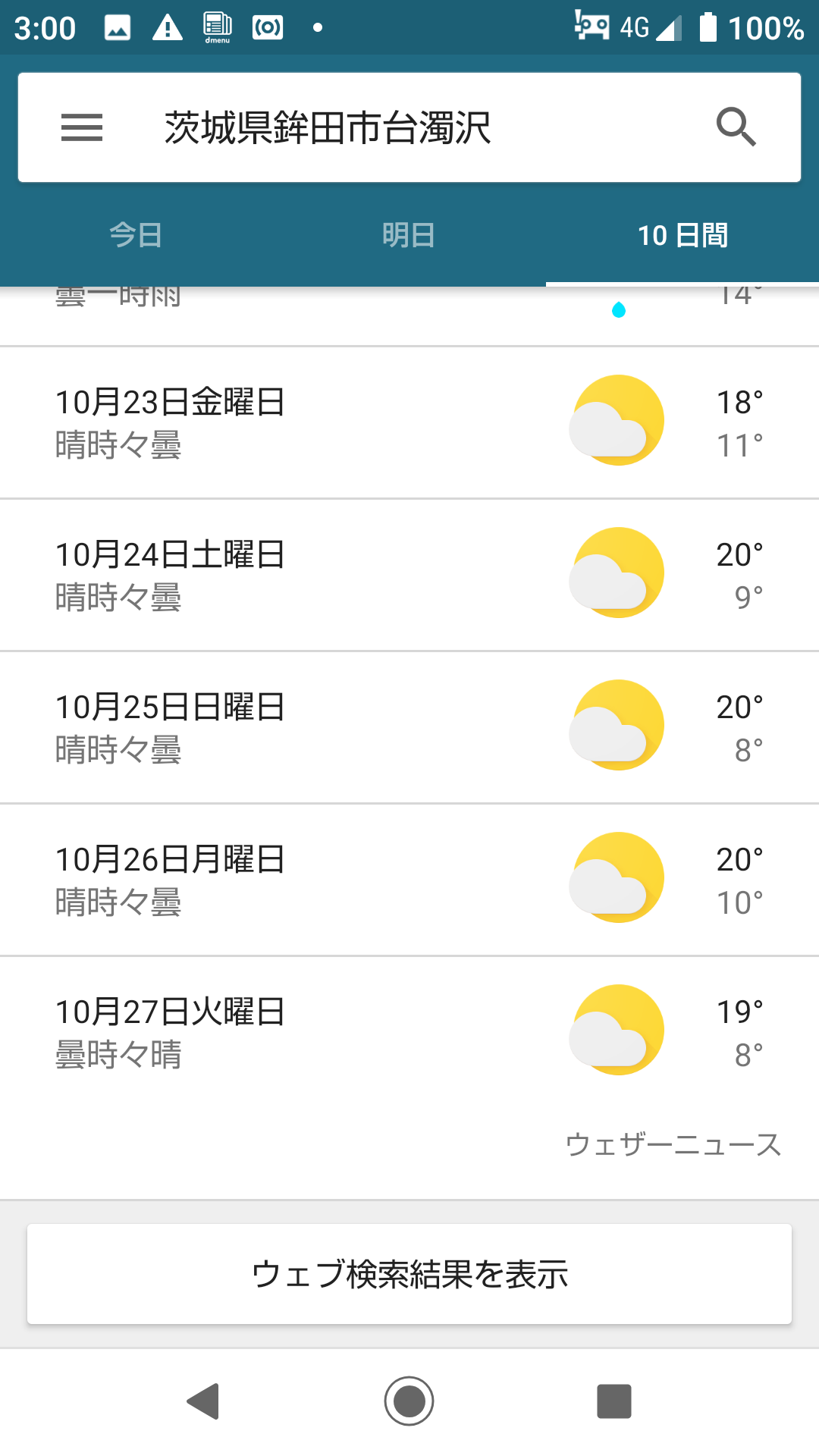
Task: Go back with the system back button
Action: point(203,1401)
